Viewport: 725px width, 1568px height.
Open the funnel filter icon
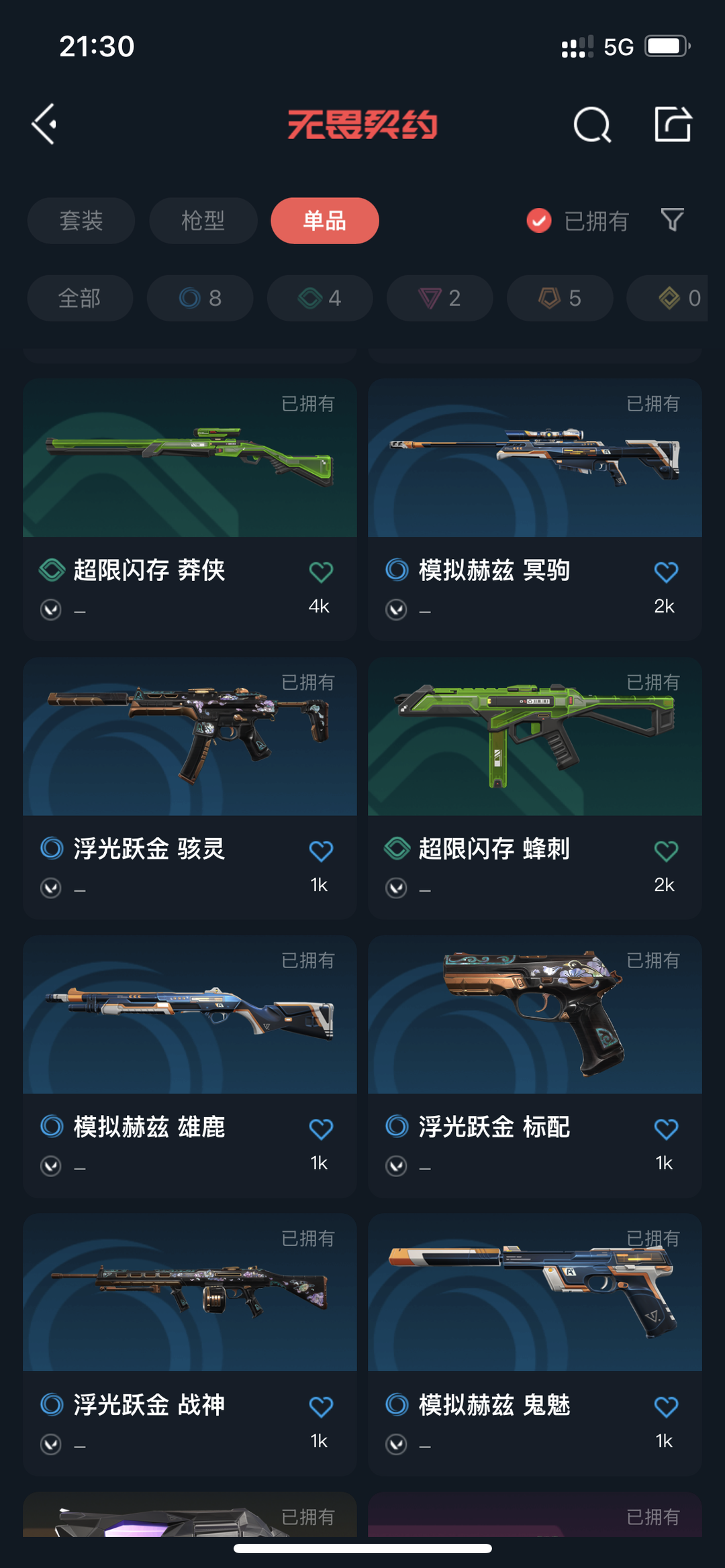pos(673,220)
